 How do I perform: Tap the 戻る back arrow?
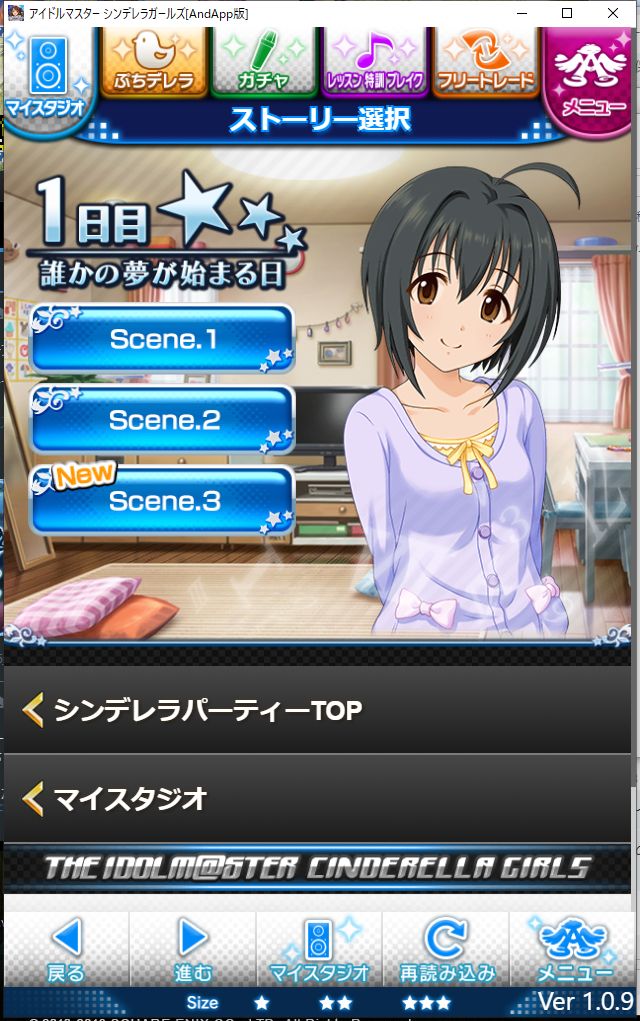click(x=66, y=950)
